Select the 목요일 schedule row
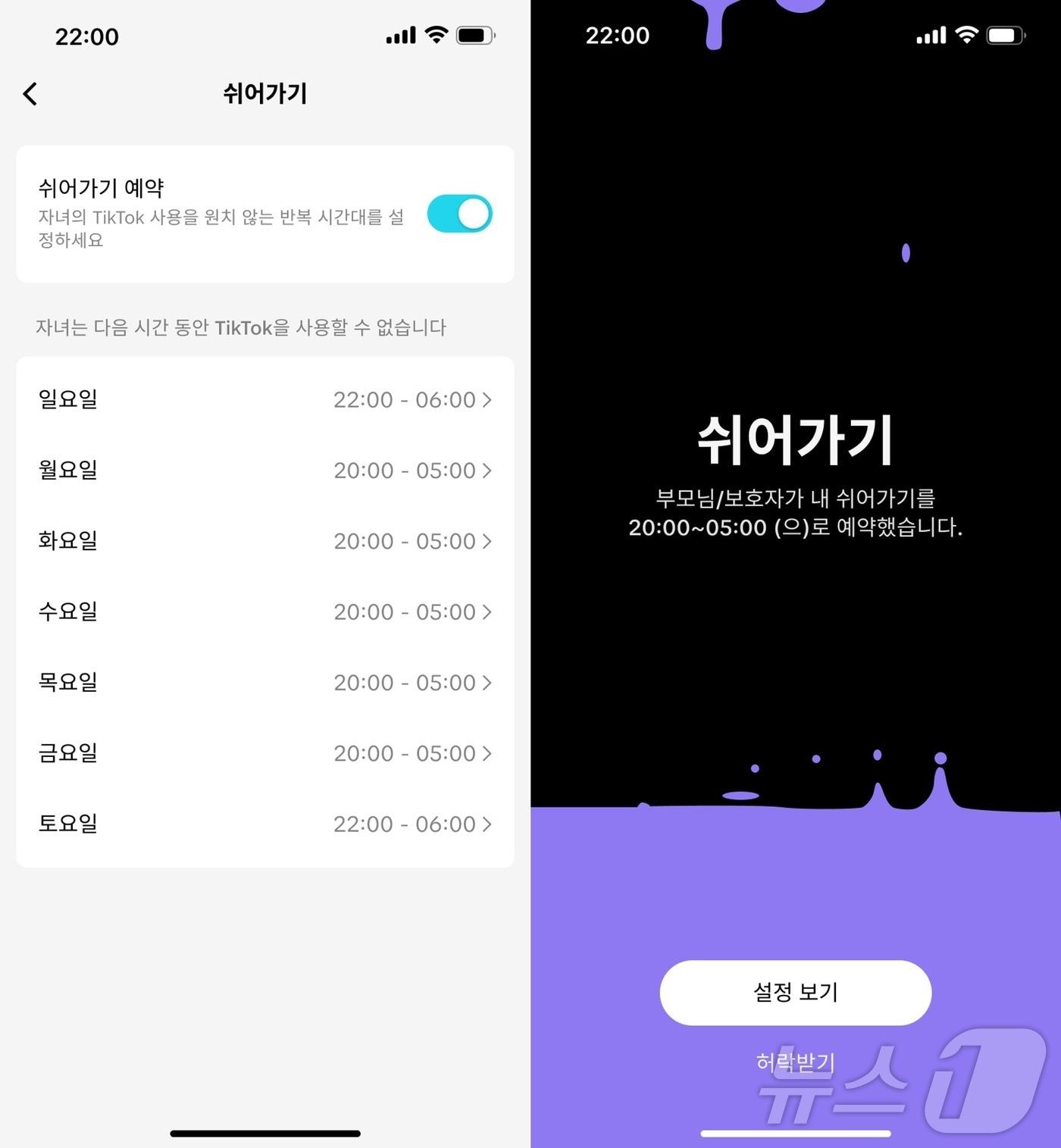The width and height of the screenshot is (1061, 1148). pos(264,682)
